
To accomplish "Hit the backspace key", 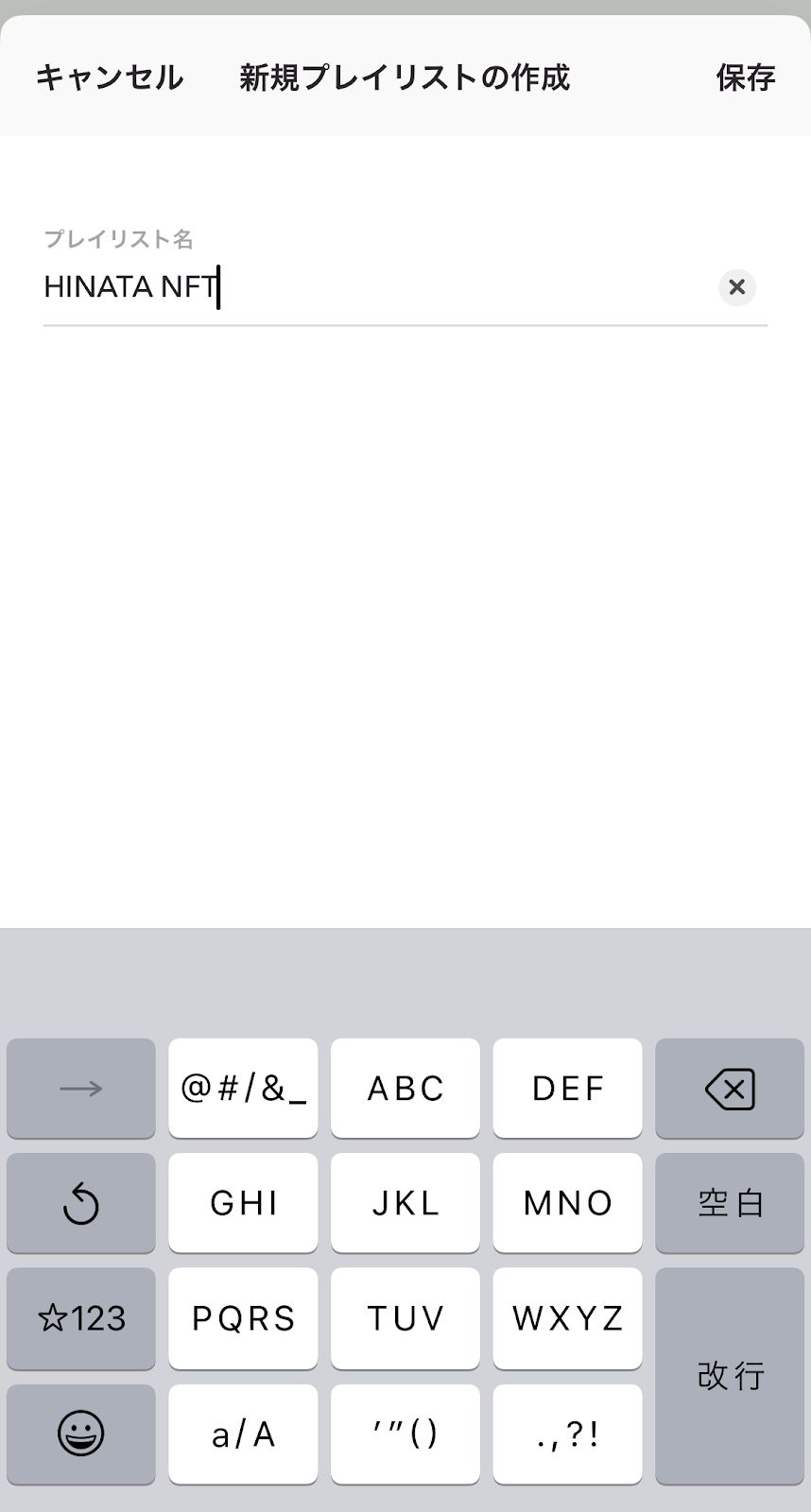I will tap(730, 1089).
